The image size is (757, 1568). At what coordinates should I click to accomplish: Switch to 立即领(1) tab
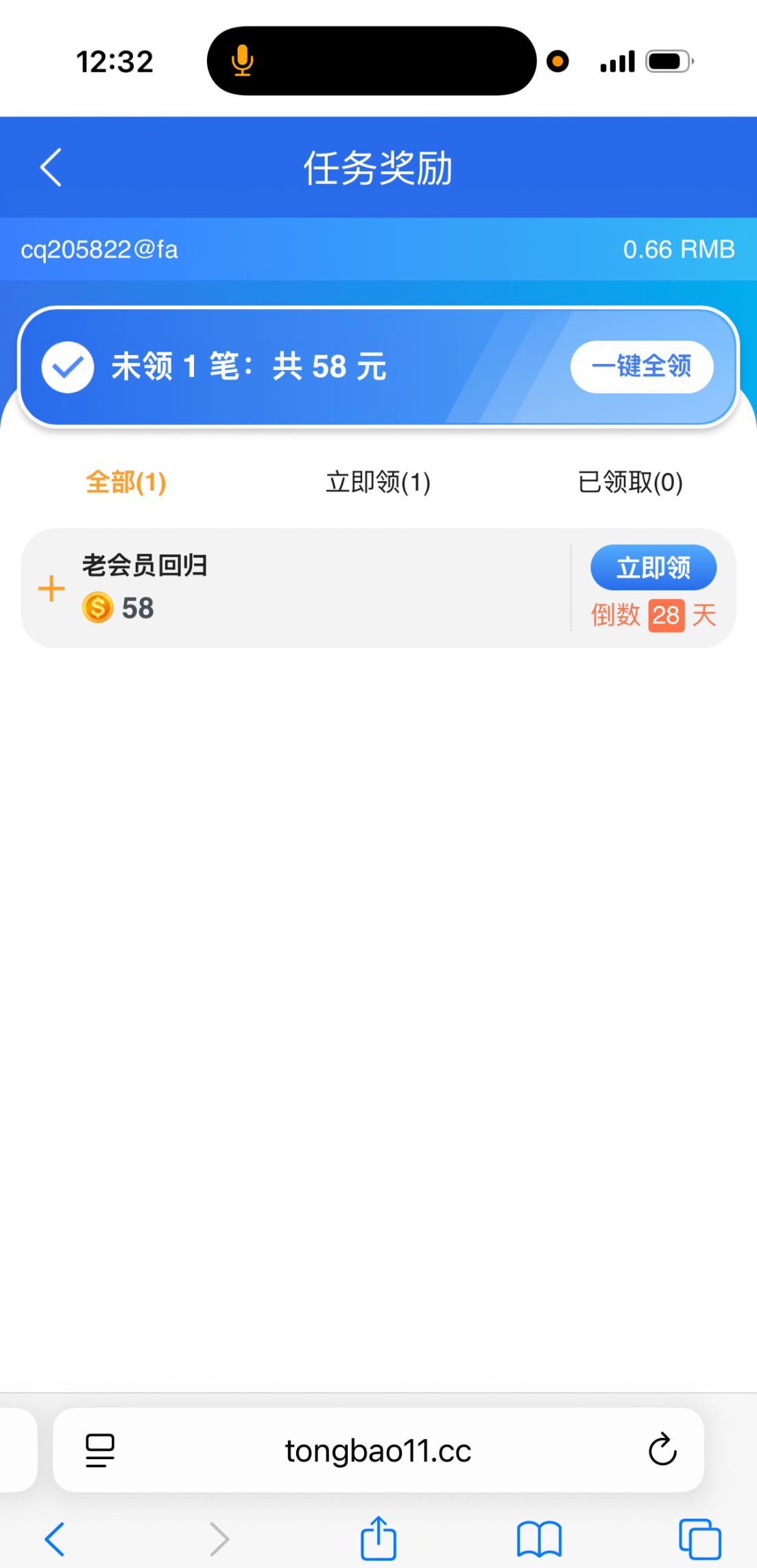tap(378, 482)
